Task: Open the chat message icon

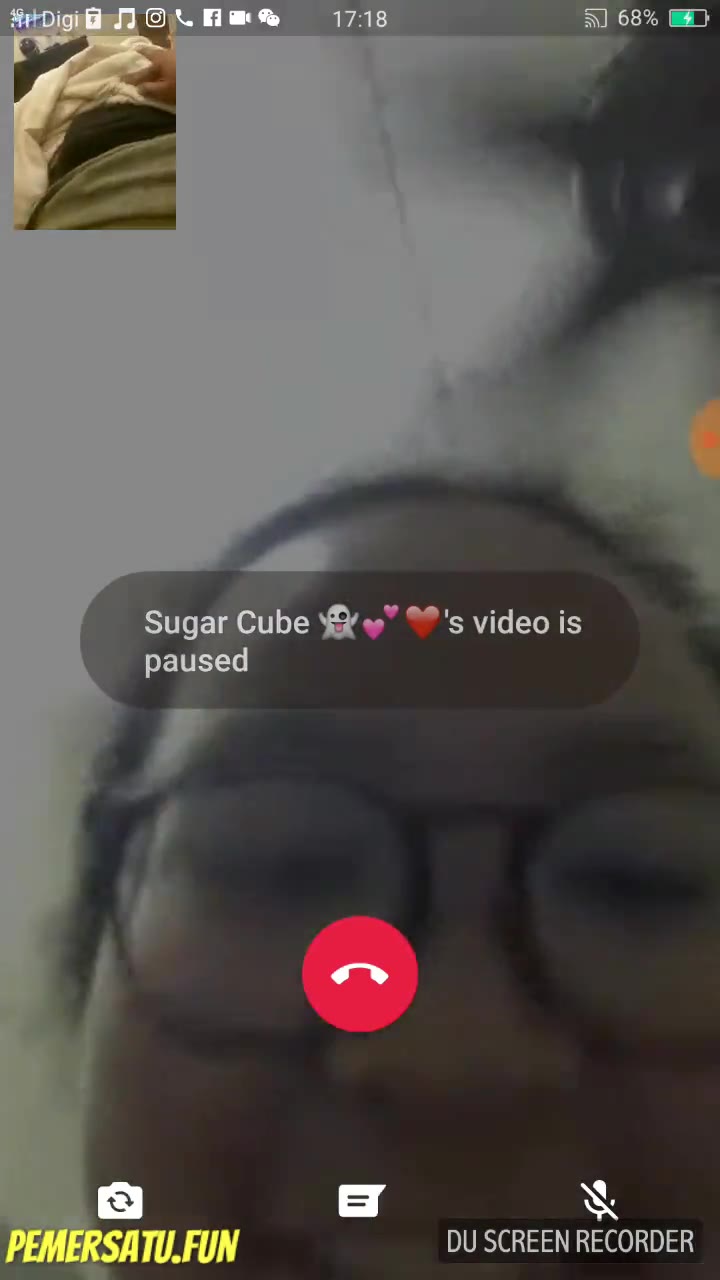Action: pyautogui.click(x=361, y=1200)
